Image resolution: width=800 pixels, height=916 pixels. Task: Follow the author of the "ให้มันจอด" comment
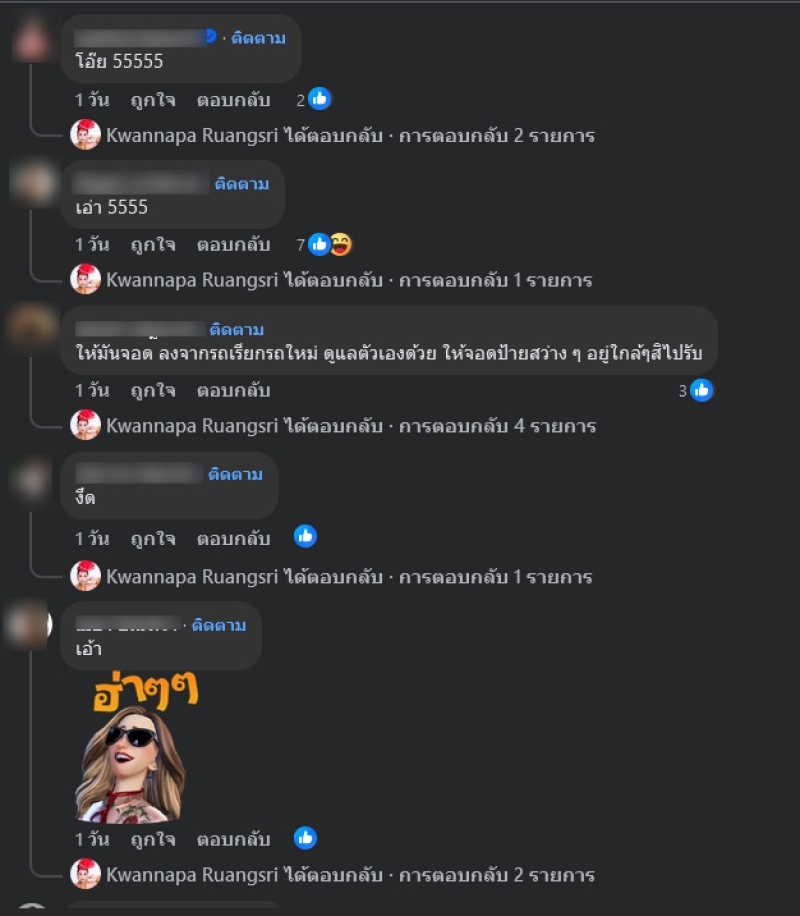point(236,329)
